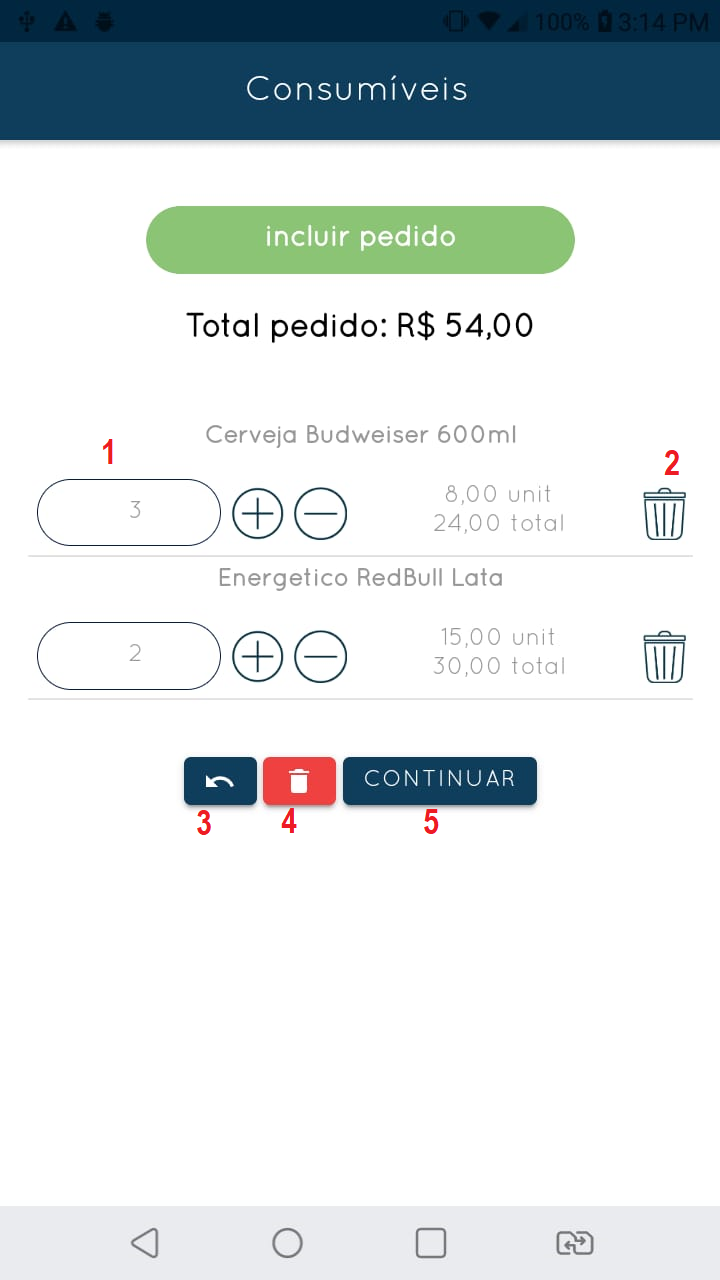Tap the Android back navigation button
Viewport: 720px width, 1280px height.
point(144,1242)
